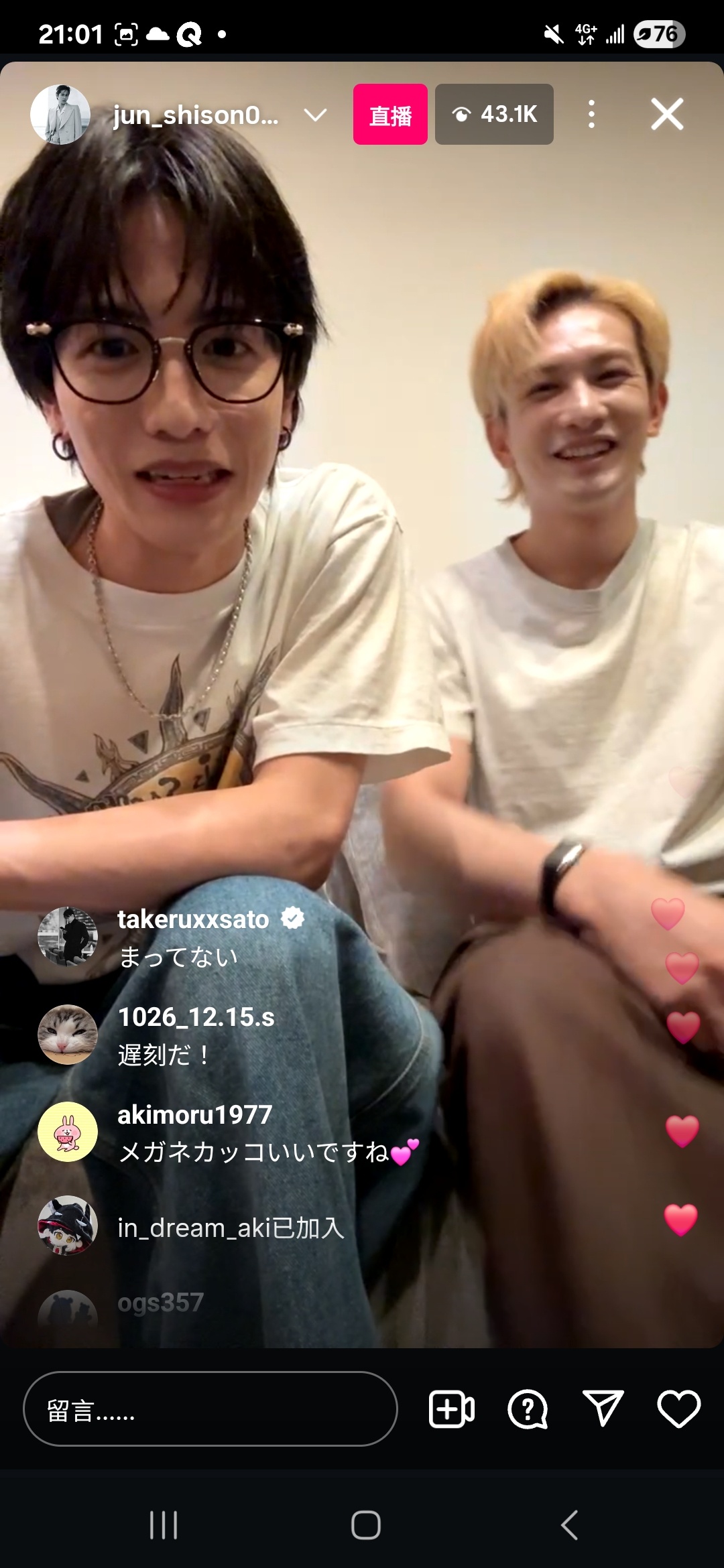The height and width of the screenshot is (1568, 724).
Task: Open the host's profile picture
Action: pyautogui.click(x=60, y=115)
